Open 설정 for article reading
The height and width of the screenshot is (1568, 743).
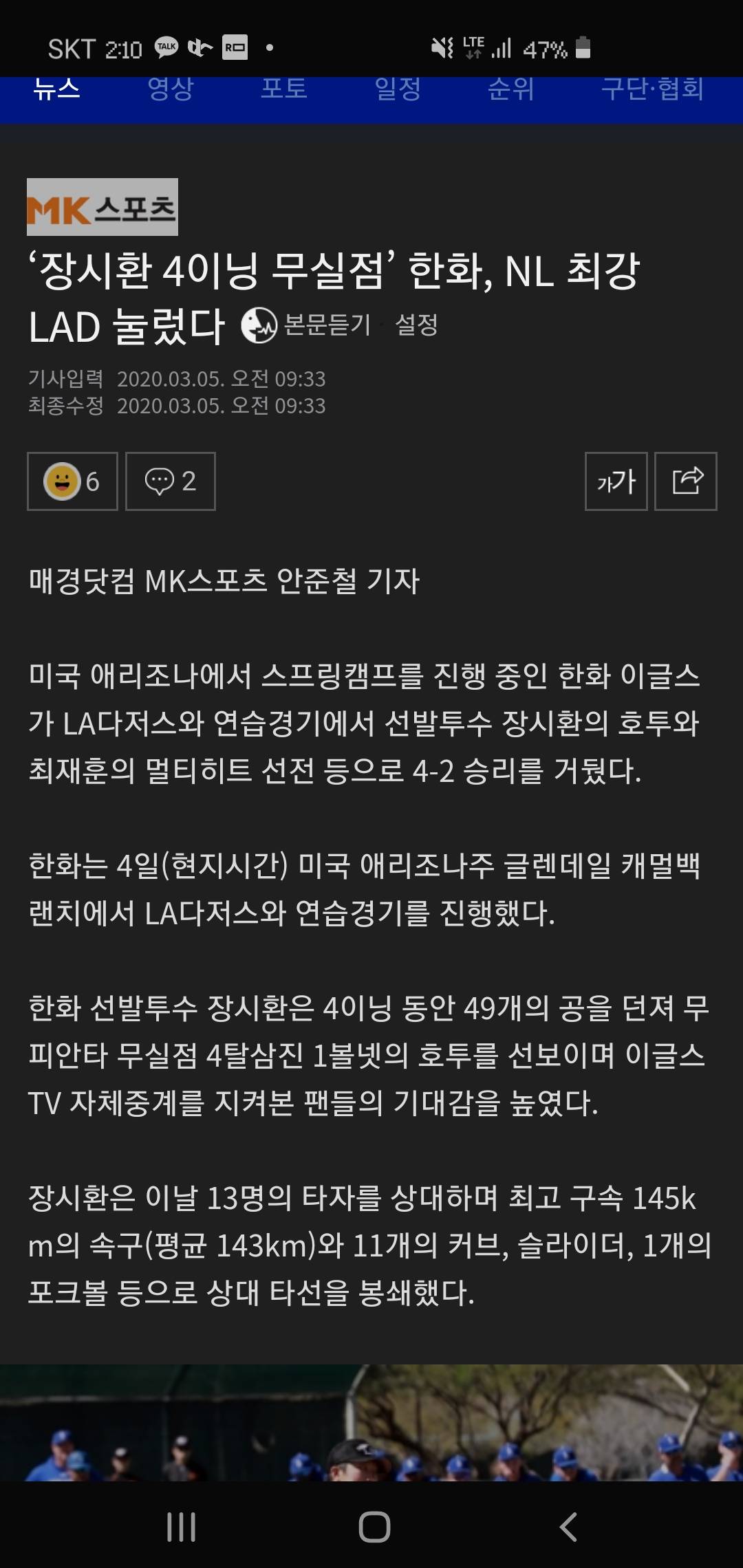pyautogui.click(x=416, y=325)
